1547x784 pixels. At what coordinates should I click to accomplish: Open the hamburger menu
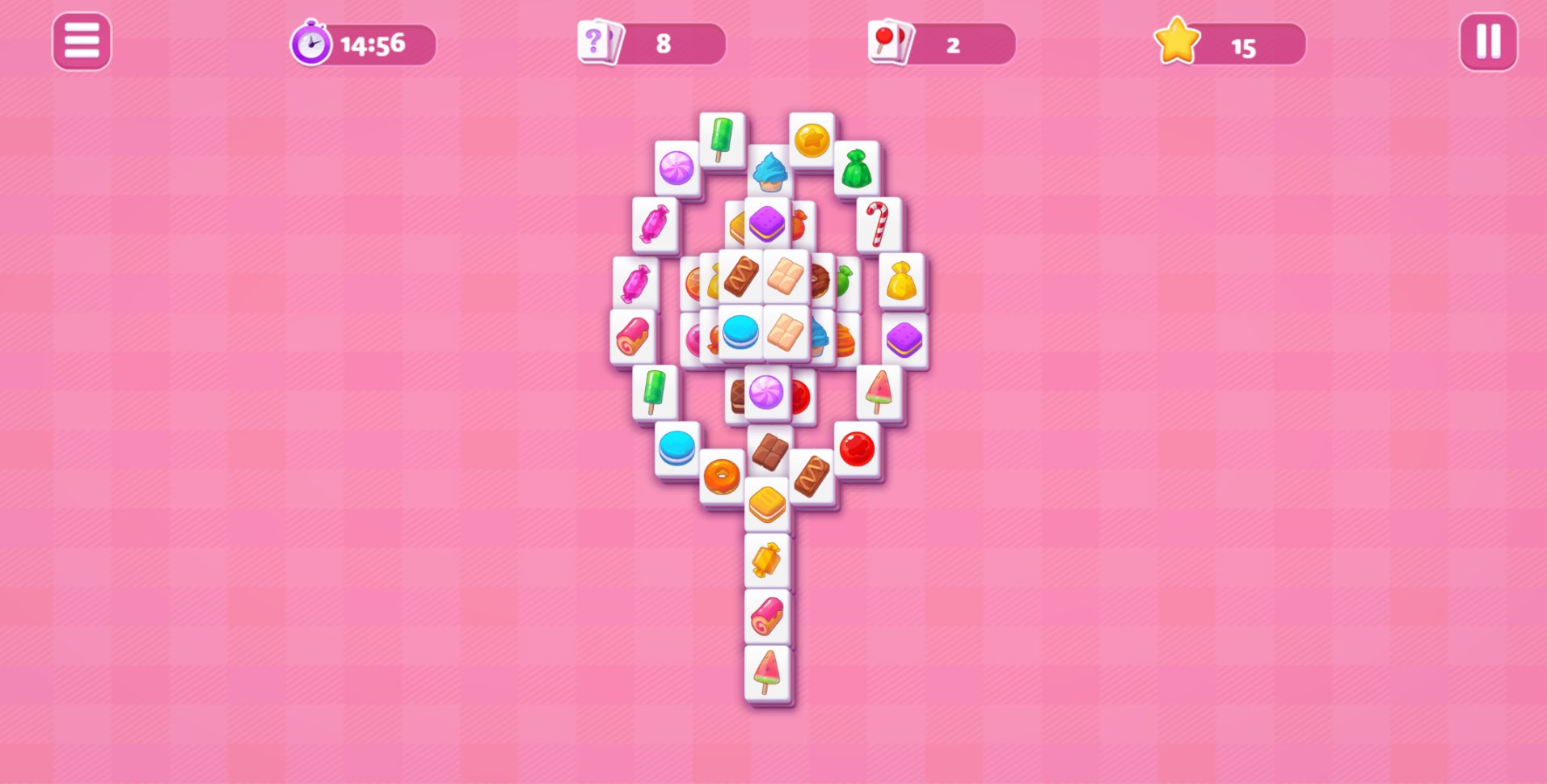point(82,41)
